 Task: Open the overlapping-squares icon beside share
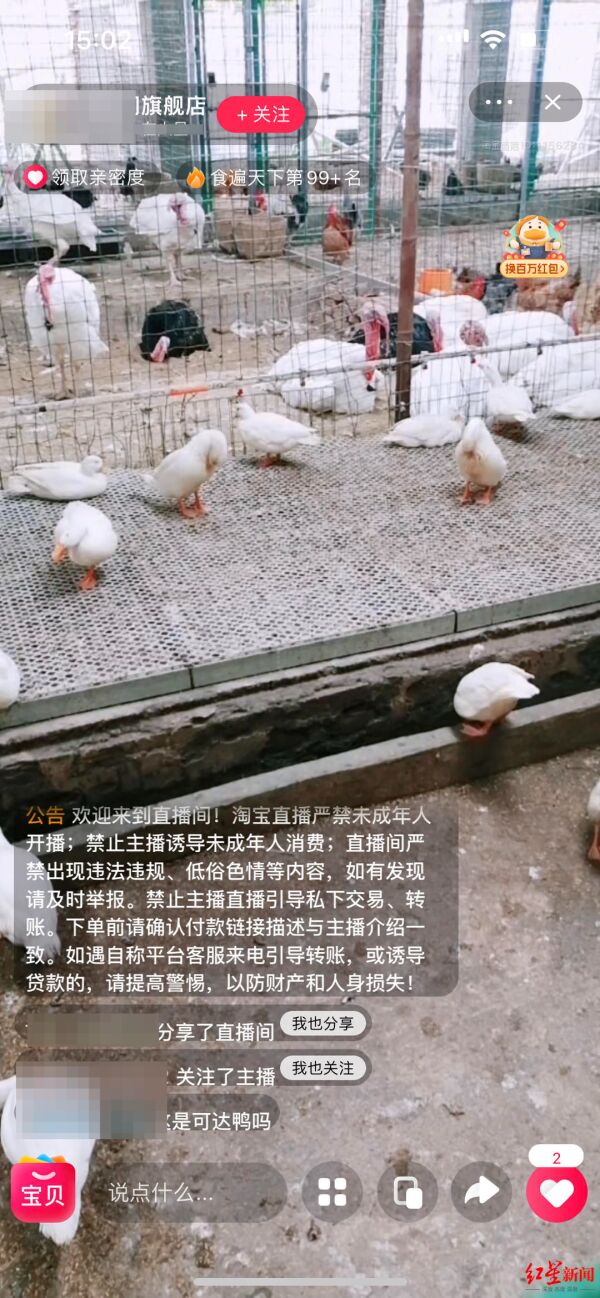(407, 1192)
